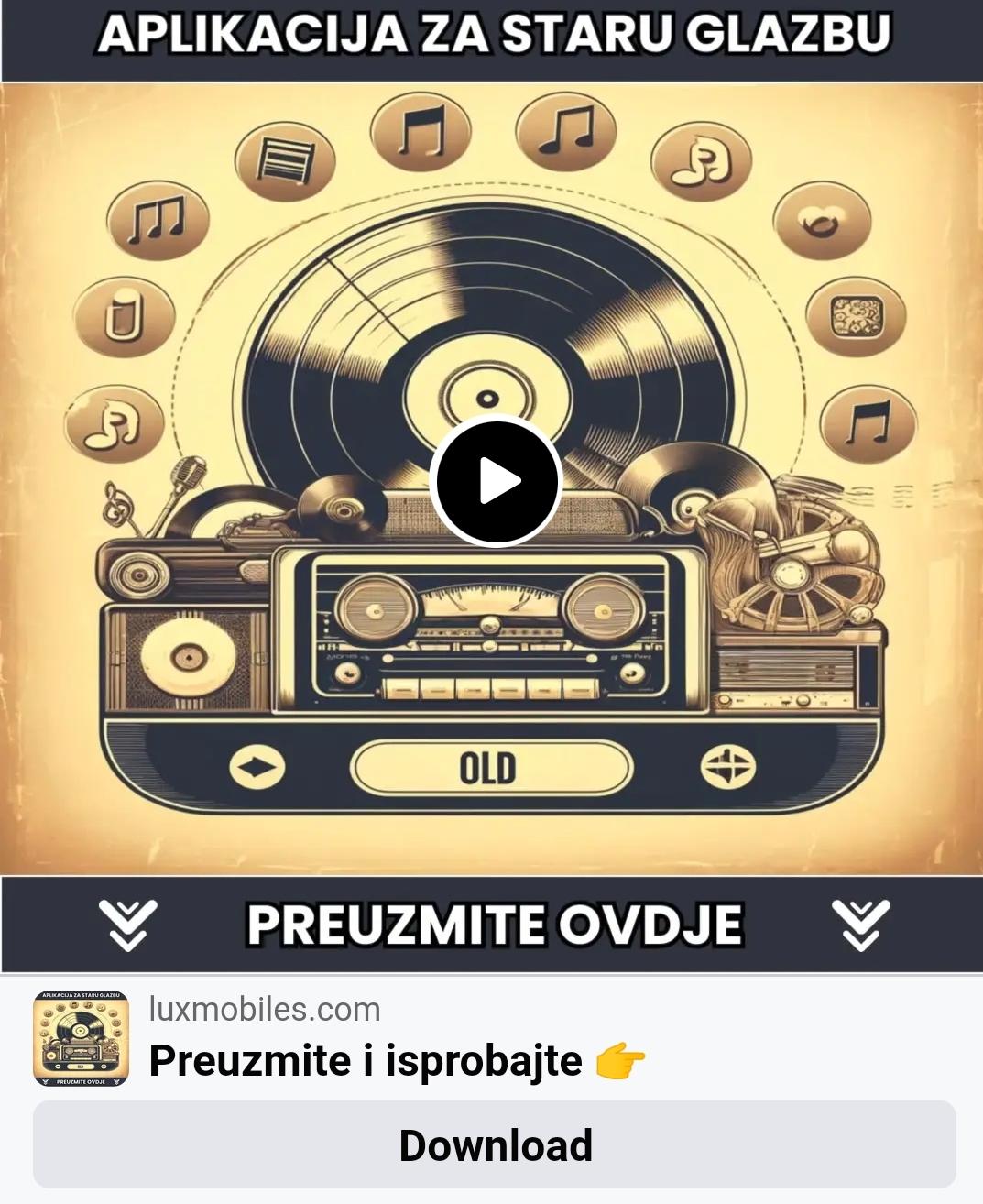The width and height of the screenshot is (983, 1204).
Task: Open the luxmobiles.com link
Action: tap(265, 1010)
